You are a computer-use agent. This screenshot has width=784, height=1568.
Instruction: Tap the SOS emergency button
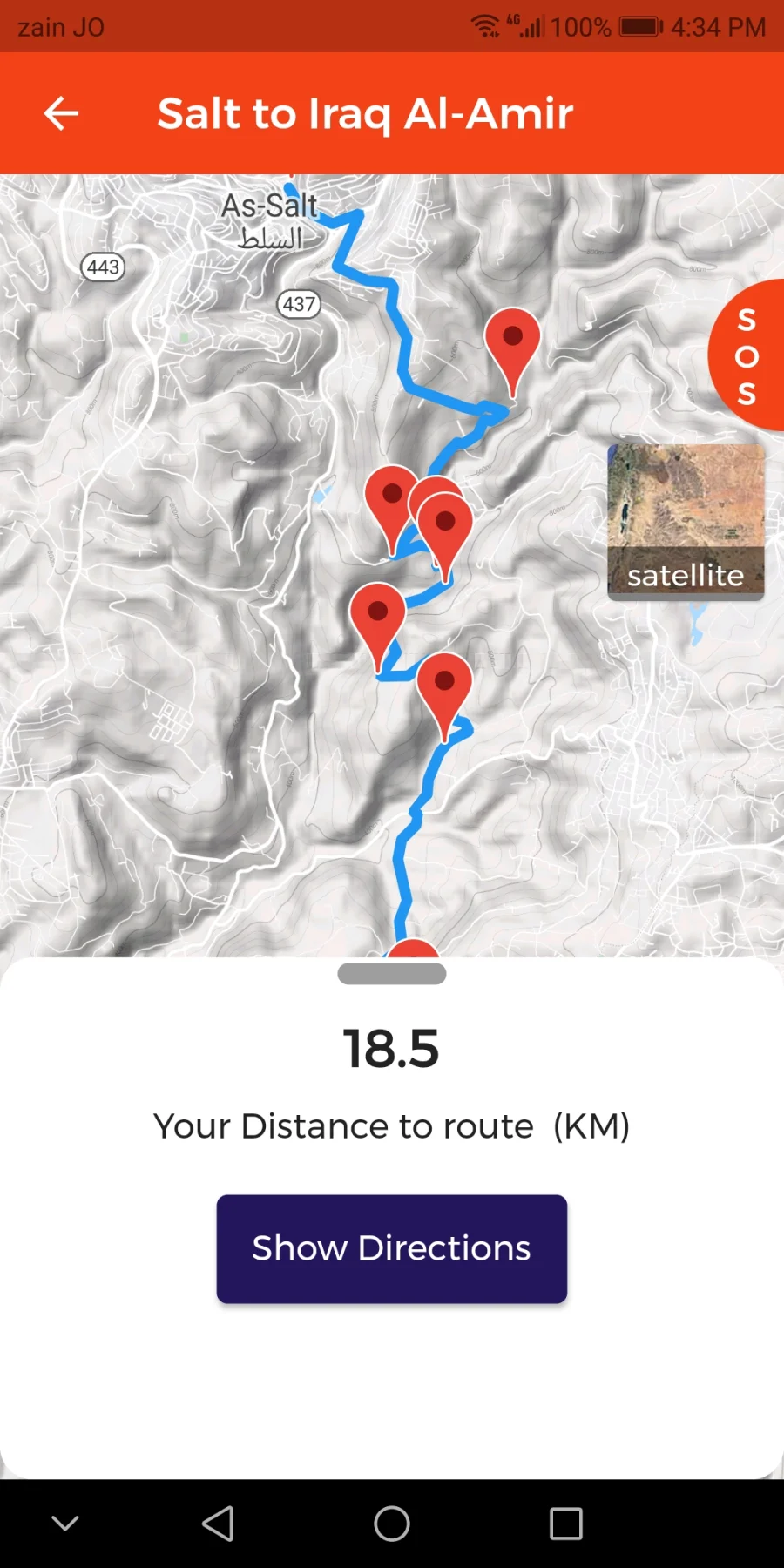point(747,355)
